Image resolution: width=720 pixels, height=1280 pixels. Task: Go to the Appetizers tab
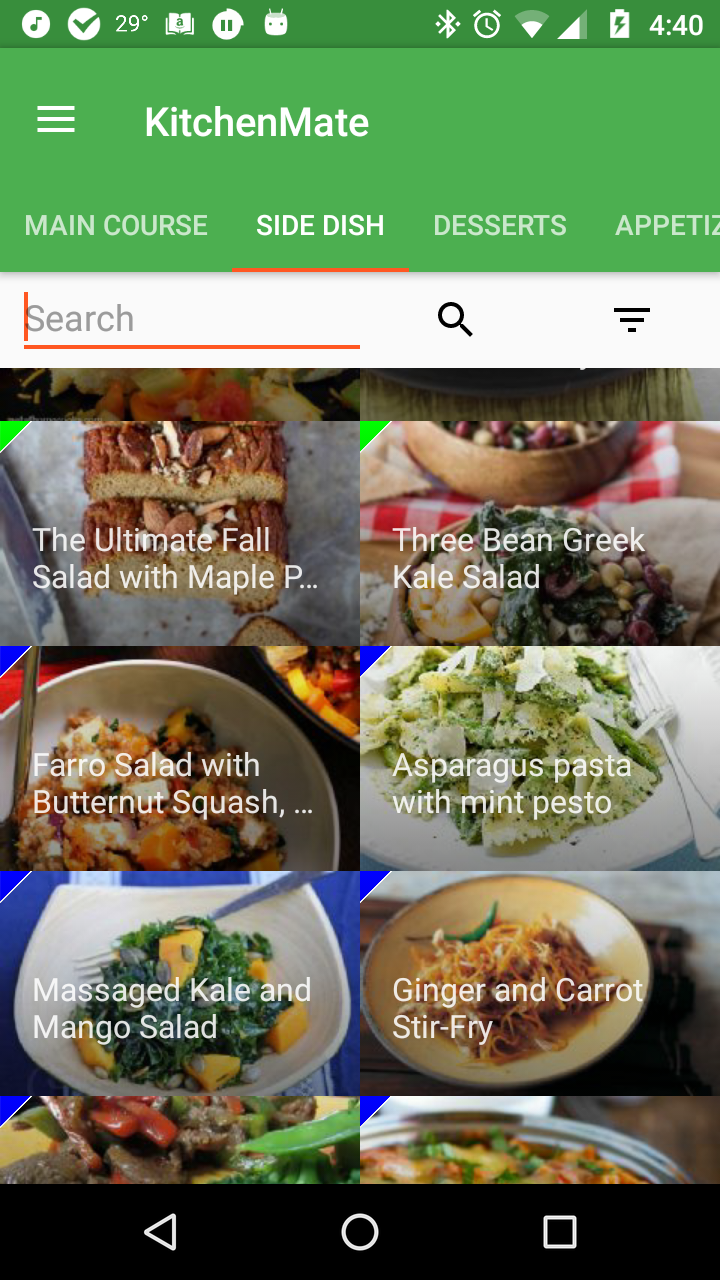(x=665, y=225)
